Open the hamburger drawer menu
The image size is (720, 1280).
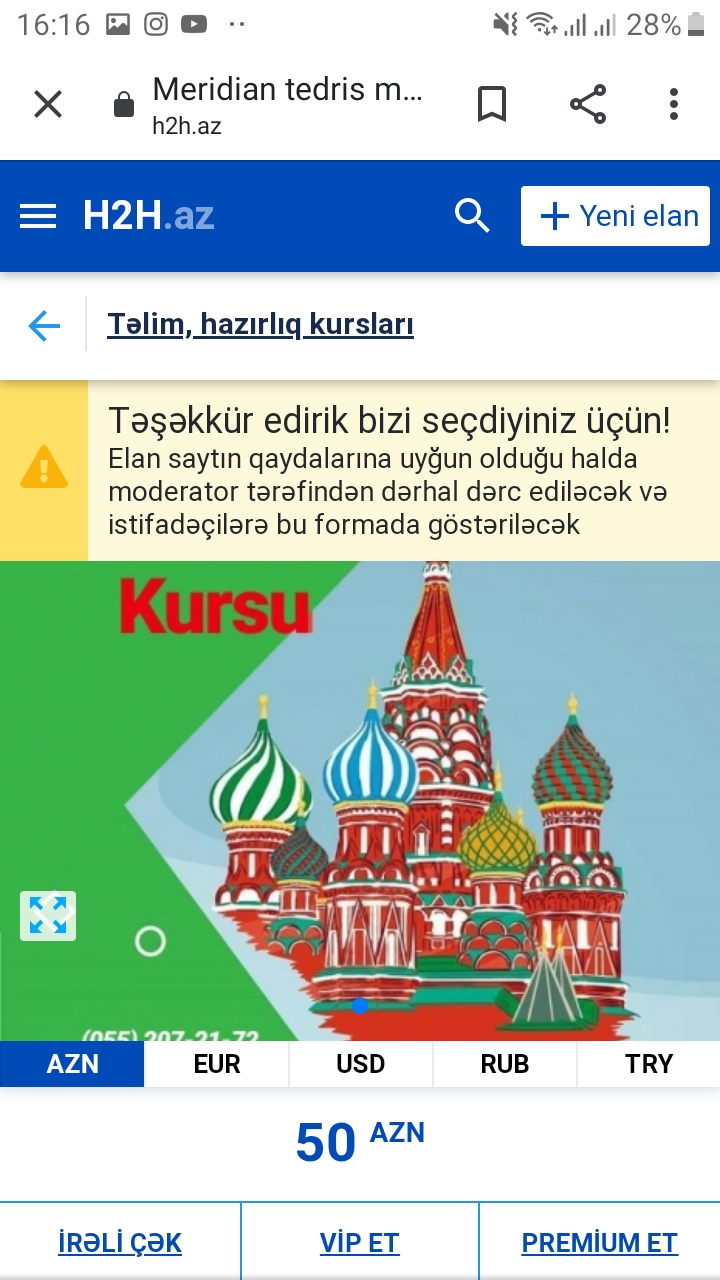[38, 216]
